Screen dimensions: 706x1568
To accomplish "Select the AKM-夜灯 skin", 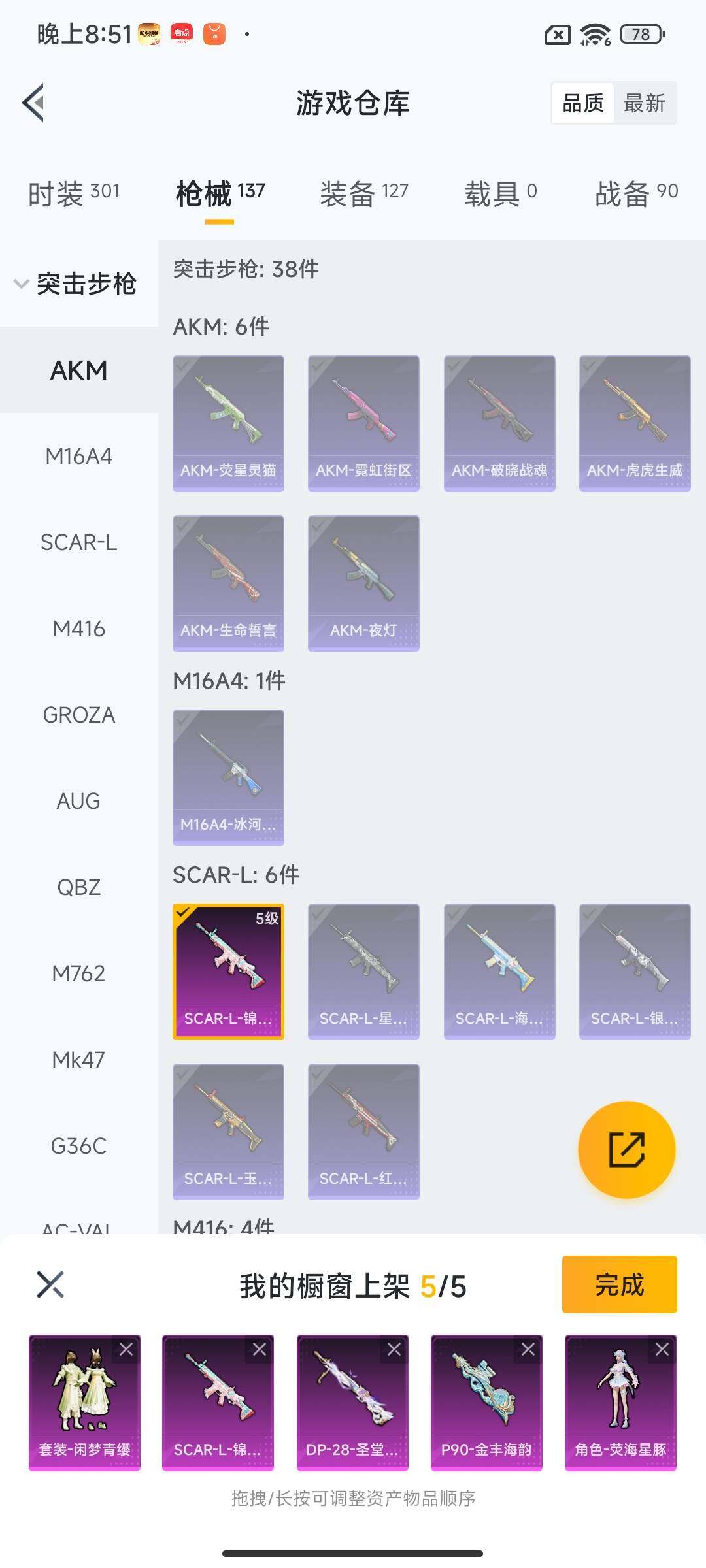I will point(363,583).
